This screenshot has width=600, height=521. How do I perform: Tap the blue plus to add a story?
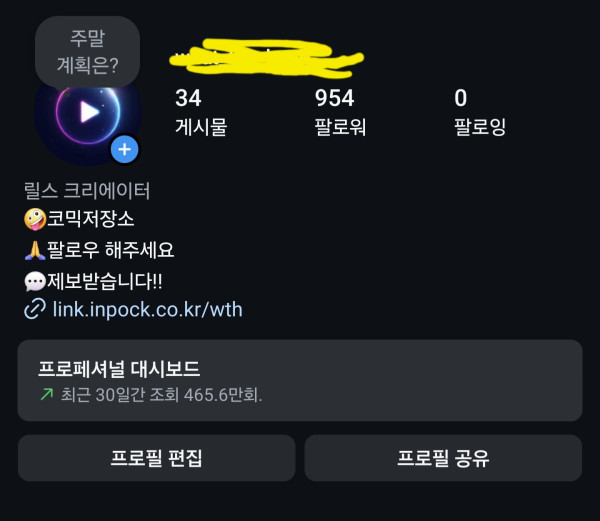click(x=124, y=150)
